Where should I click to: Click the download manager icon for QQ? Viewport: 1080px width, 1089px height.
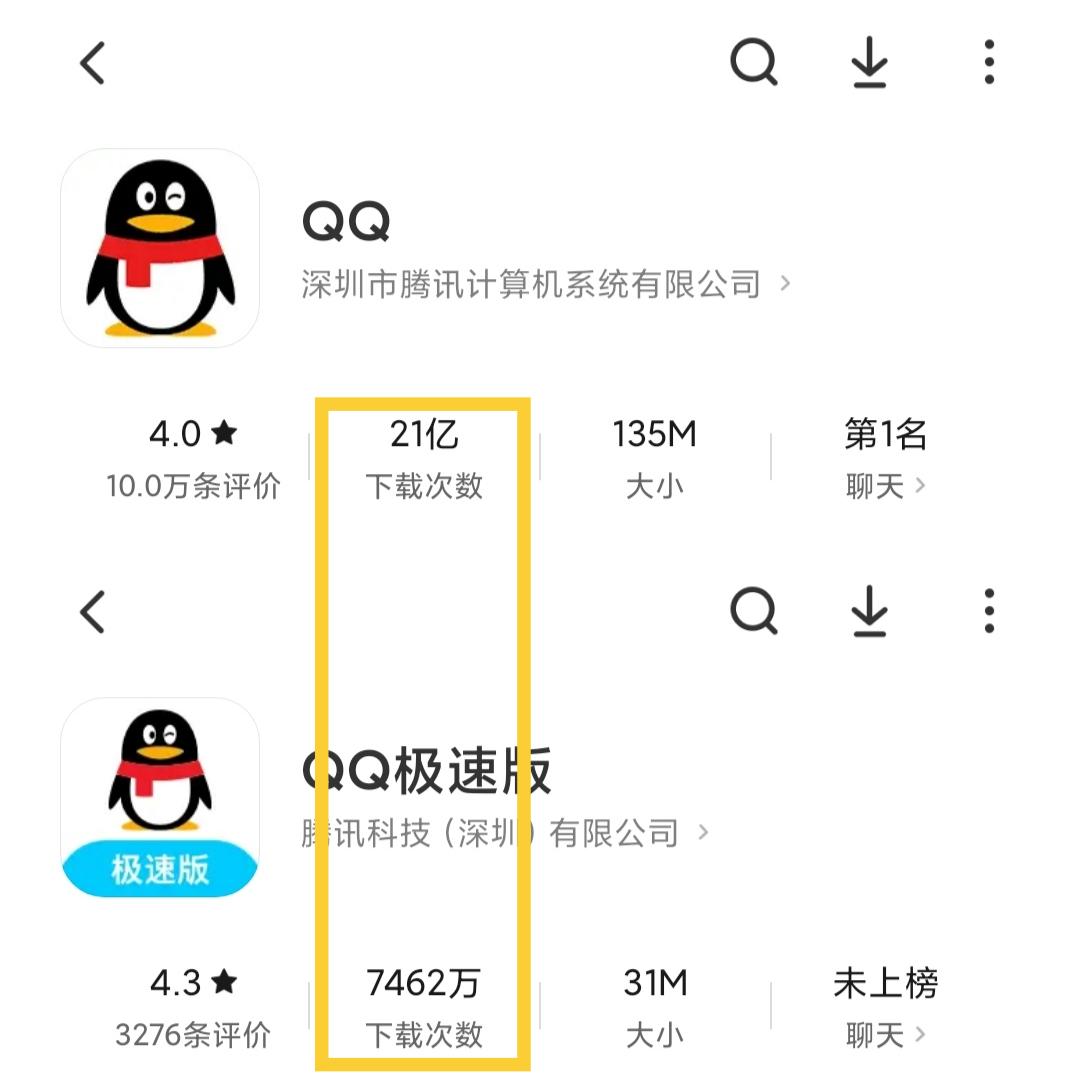(870, 62)
